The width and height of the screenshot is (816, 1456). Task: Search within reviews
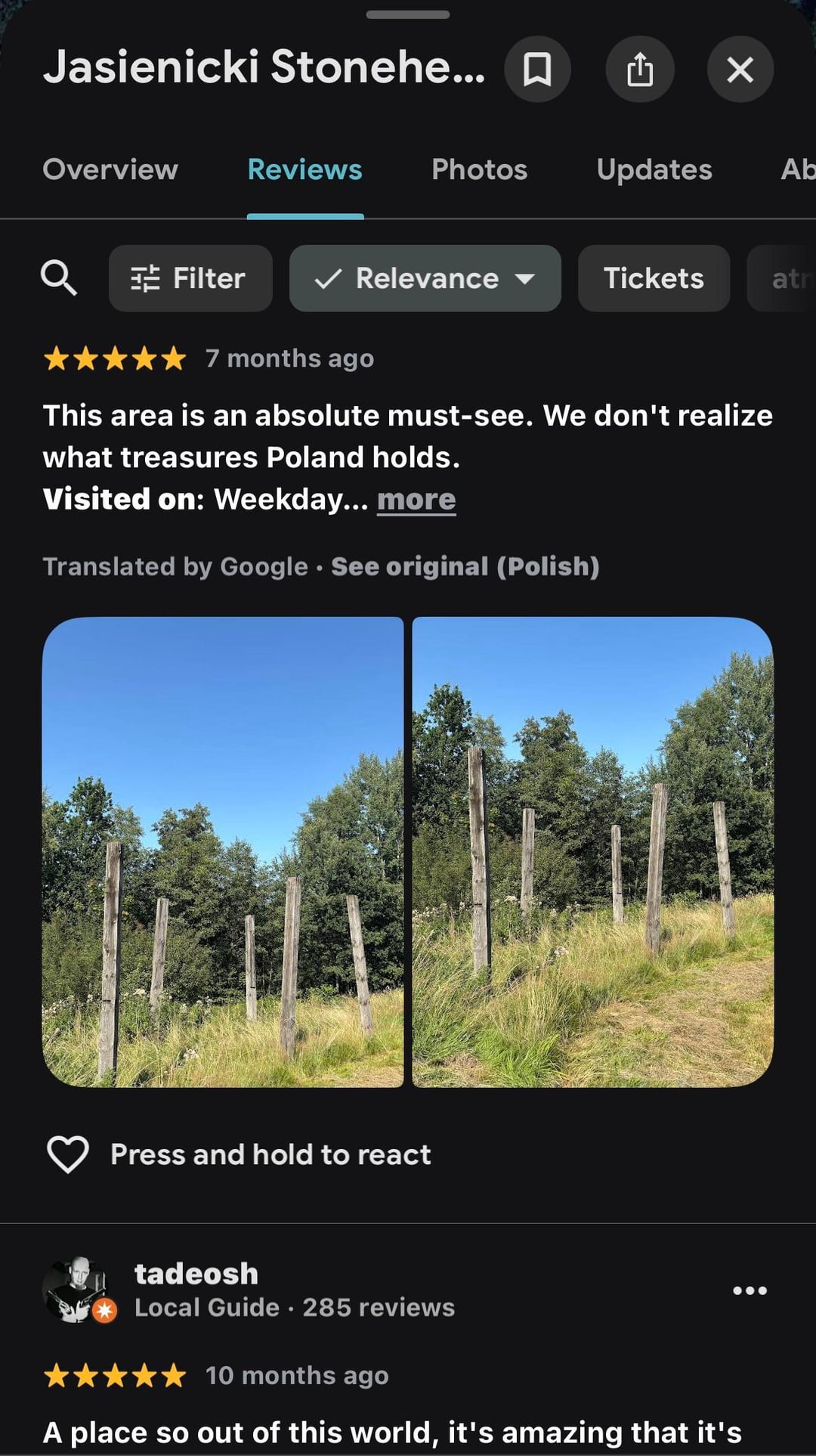(59, 278)
